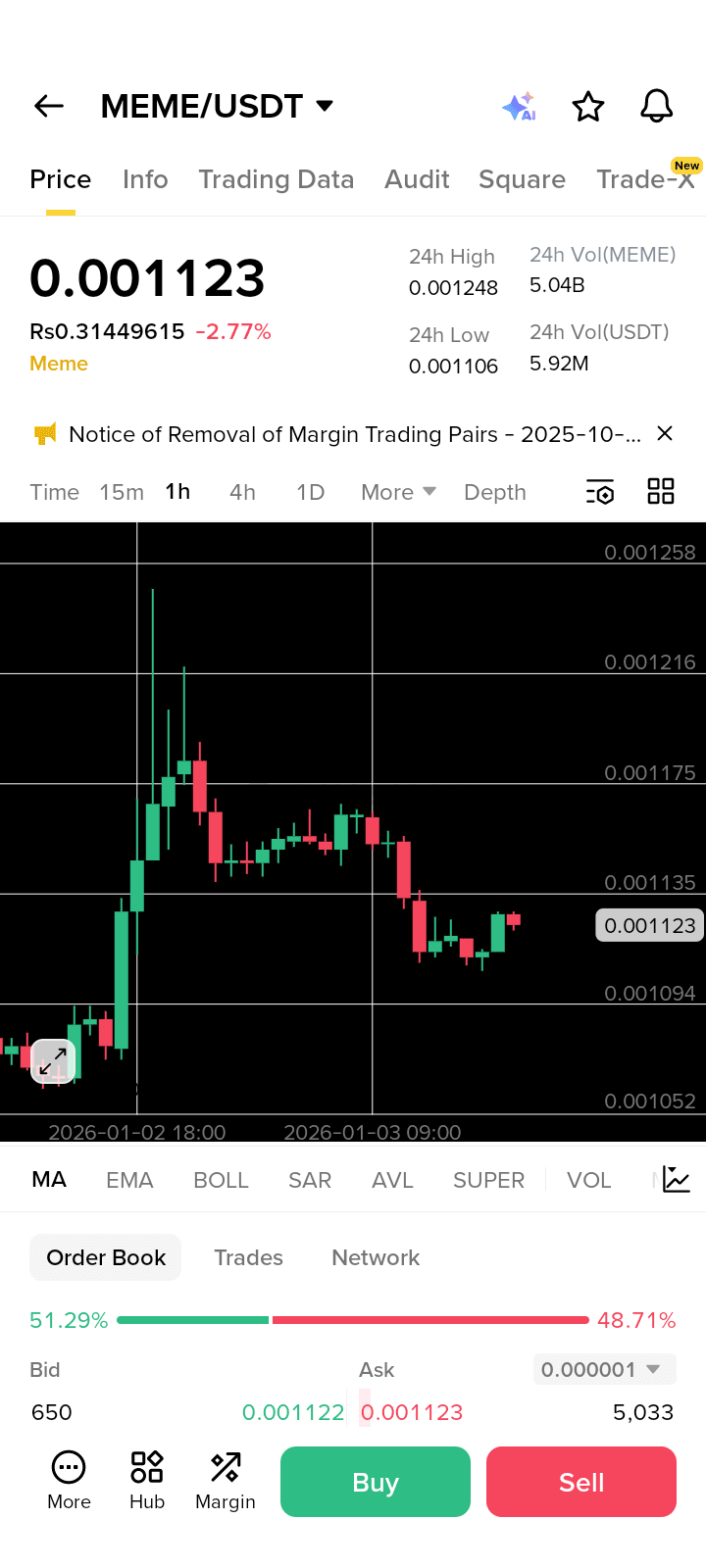This screenshot has height=1568, width=706.
Task: Open the Audit tab
Action: click(x=417, y=179)
